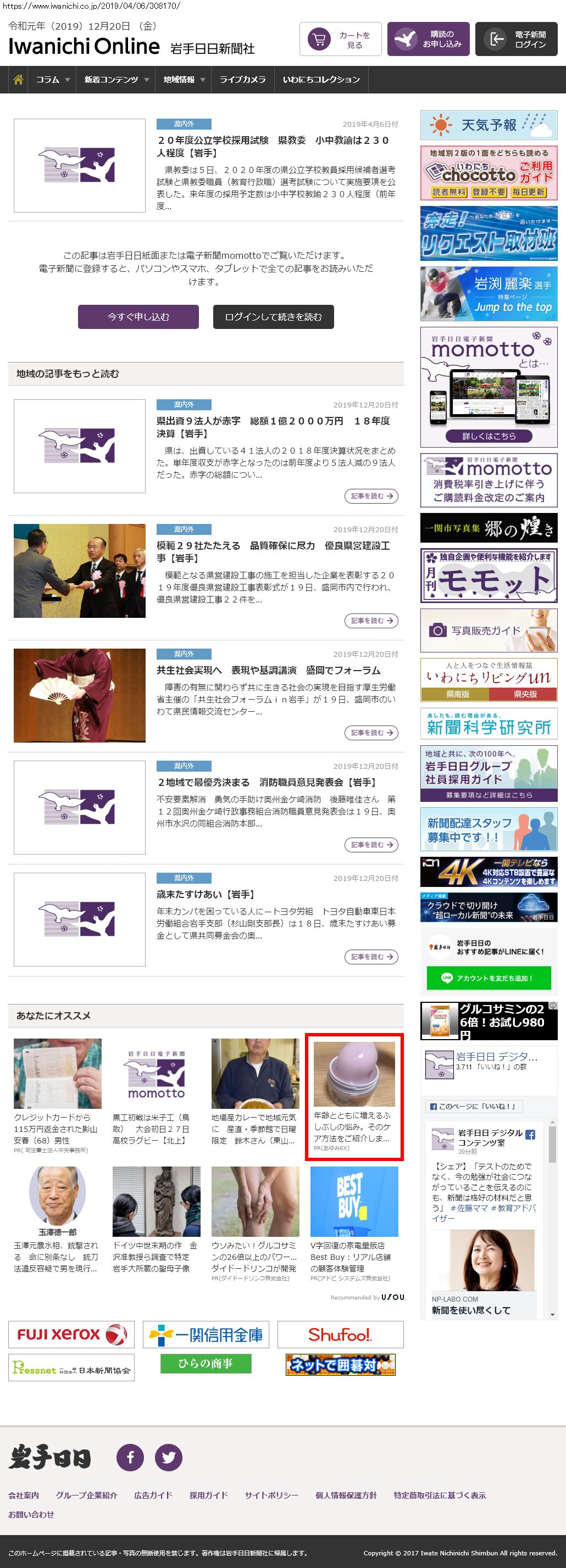
Task: Open the 共生社会実現へ forum article photo
Action: (80, 695)
